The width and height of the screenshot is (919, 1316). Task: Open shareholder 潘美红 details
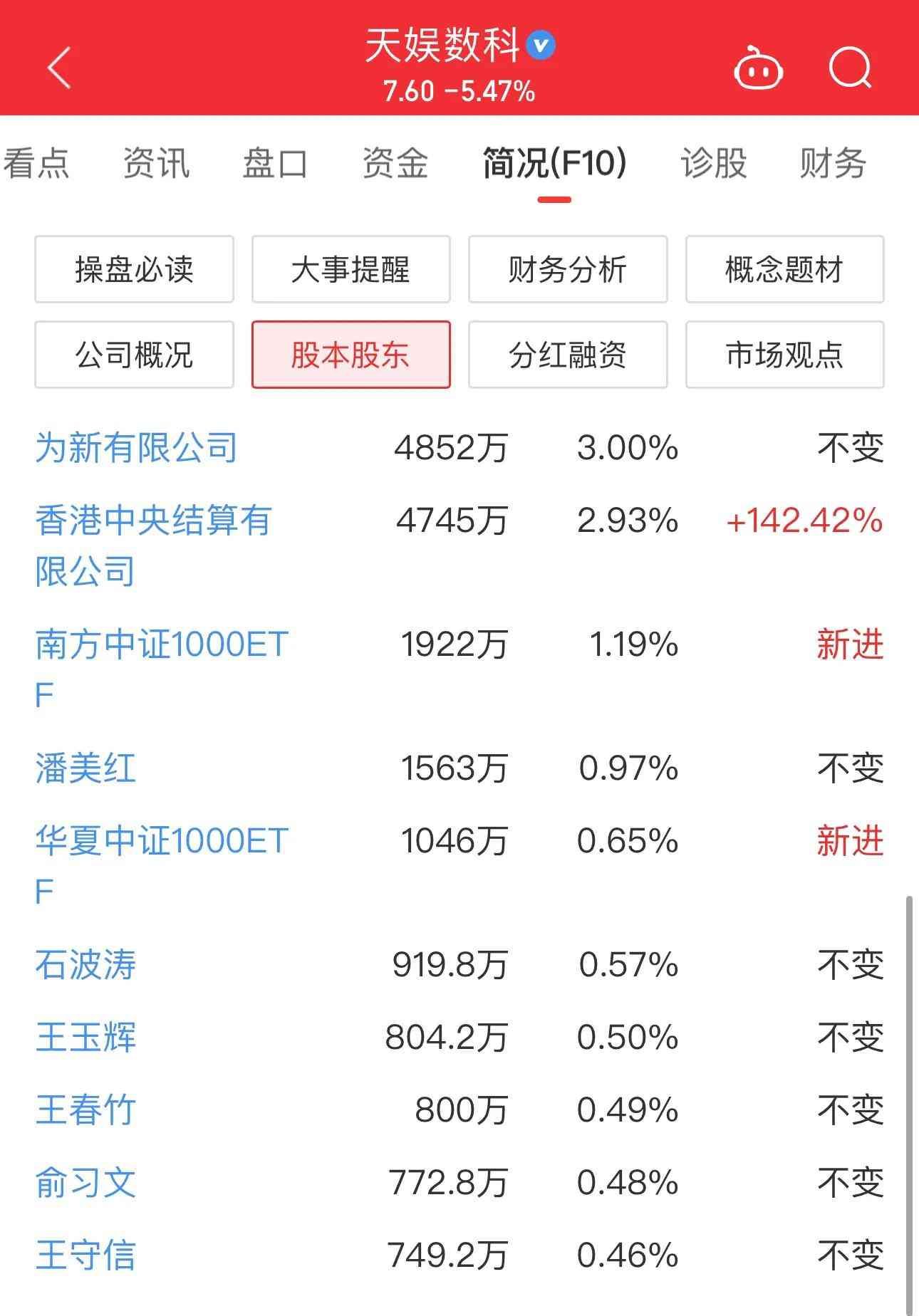(x=85, y=768)
